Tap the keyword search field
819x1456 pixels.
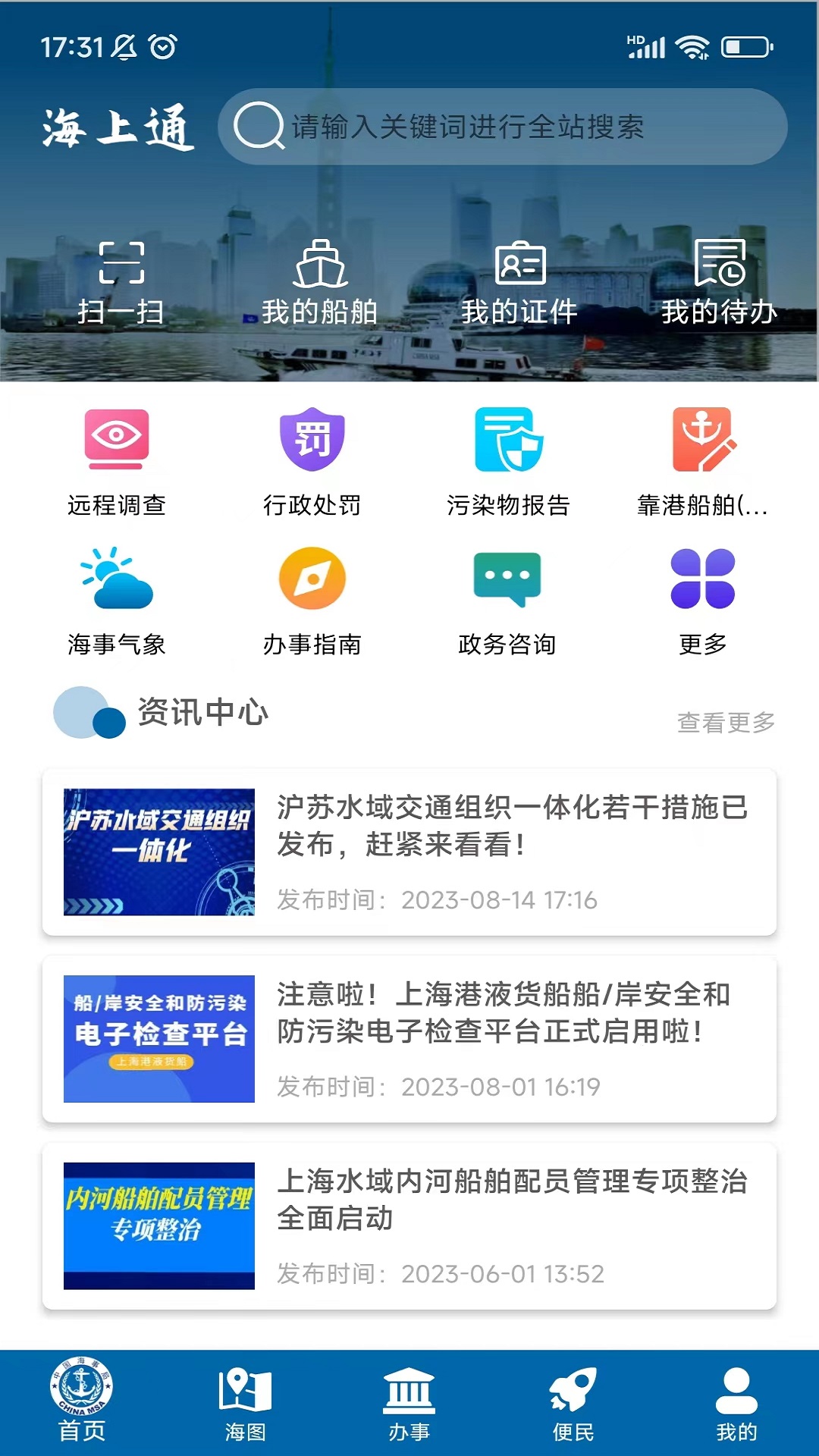click(500, 127)
